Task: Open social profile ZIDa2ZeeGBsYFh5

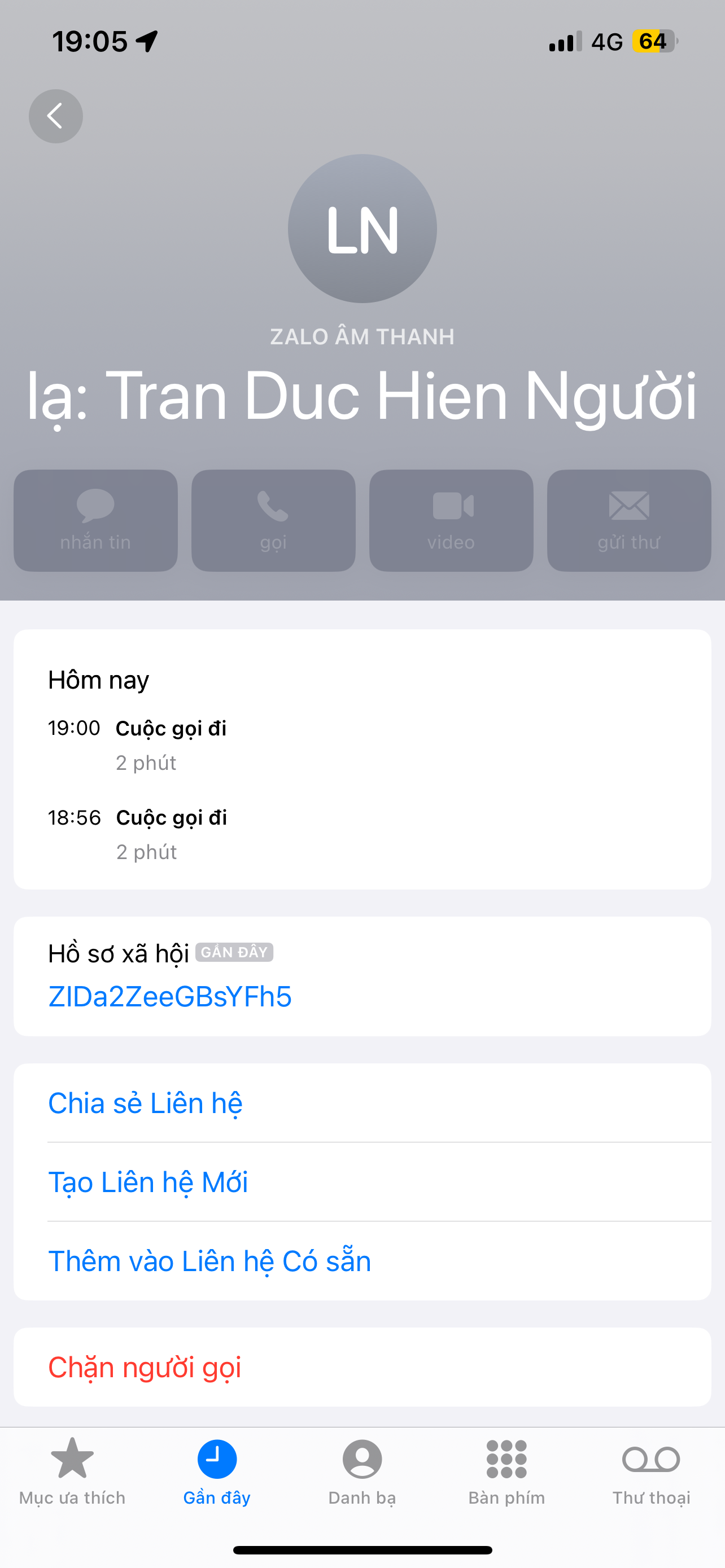Action: pyautogui.click(x=170, y=996)
